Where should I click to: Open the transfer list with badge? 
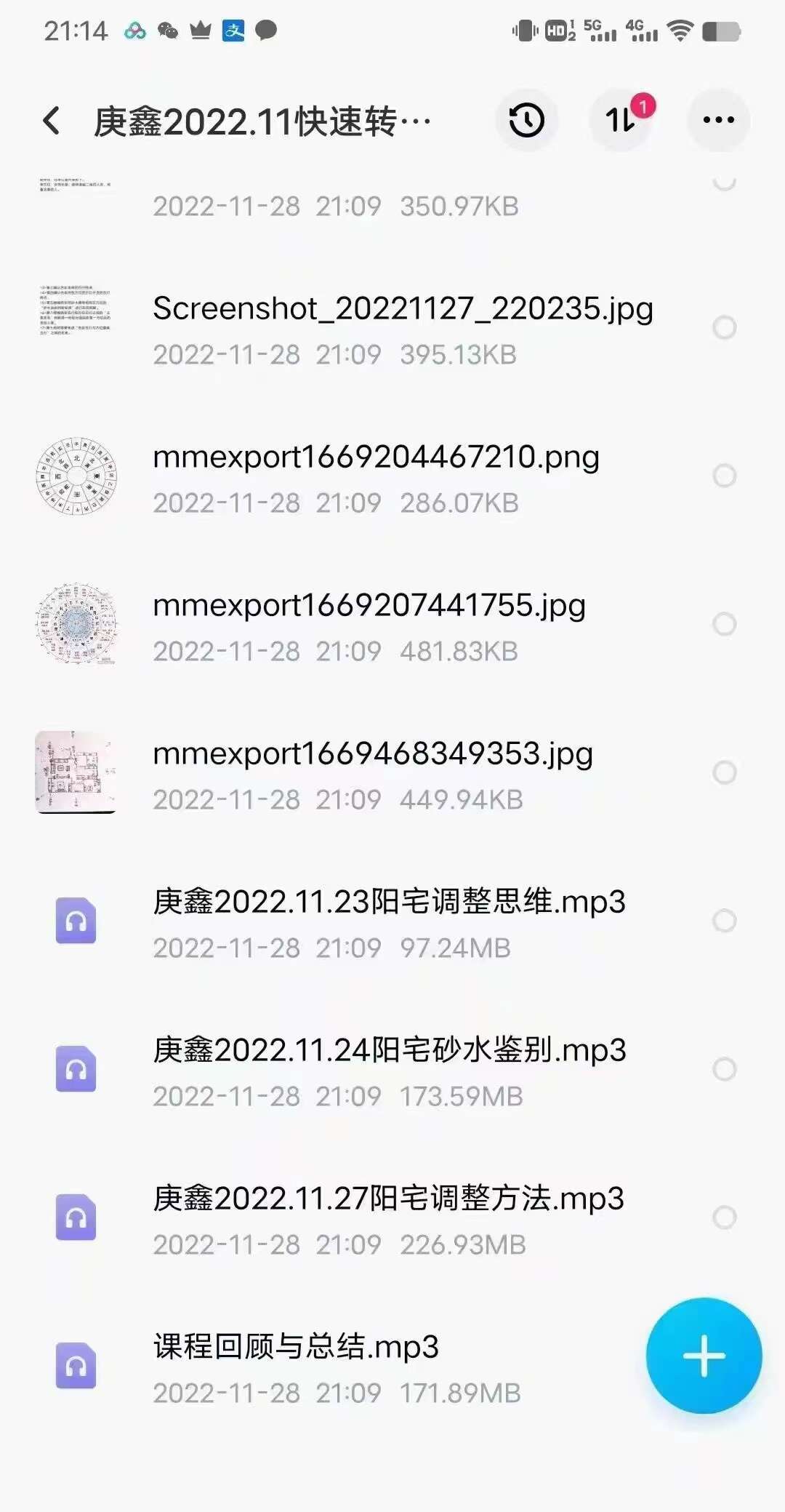point(621,121)
